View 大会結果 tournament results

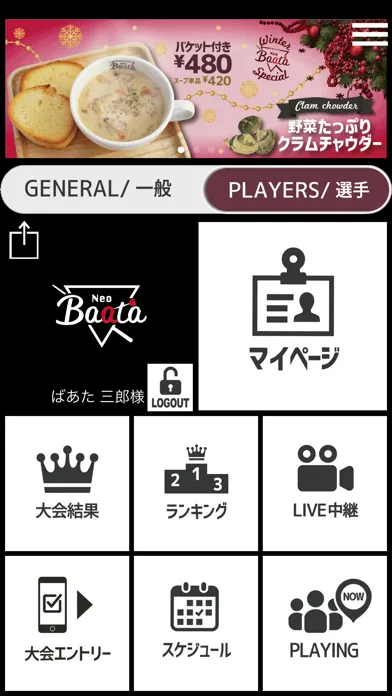[x=67, y=483]
